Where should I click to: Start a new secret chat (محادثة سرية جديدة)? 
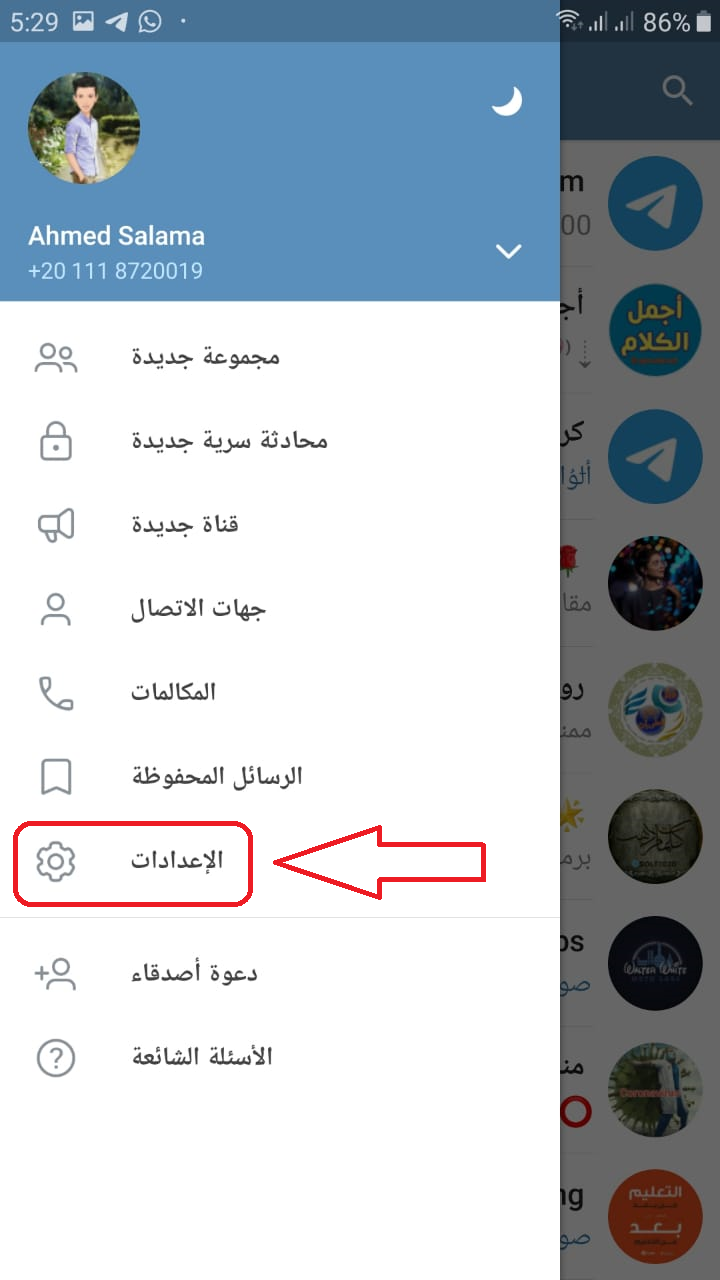pos(280,441)
